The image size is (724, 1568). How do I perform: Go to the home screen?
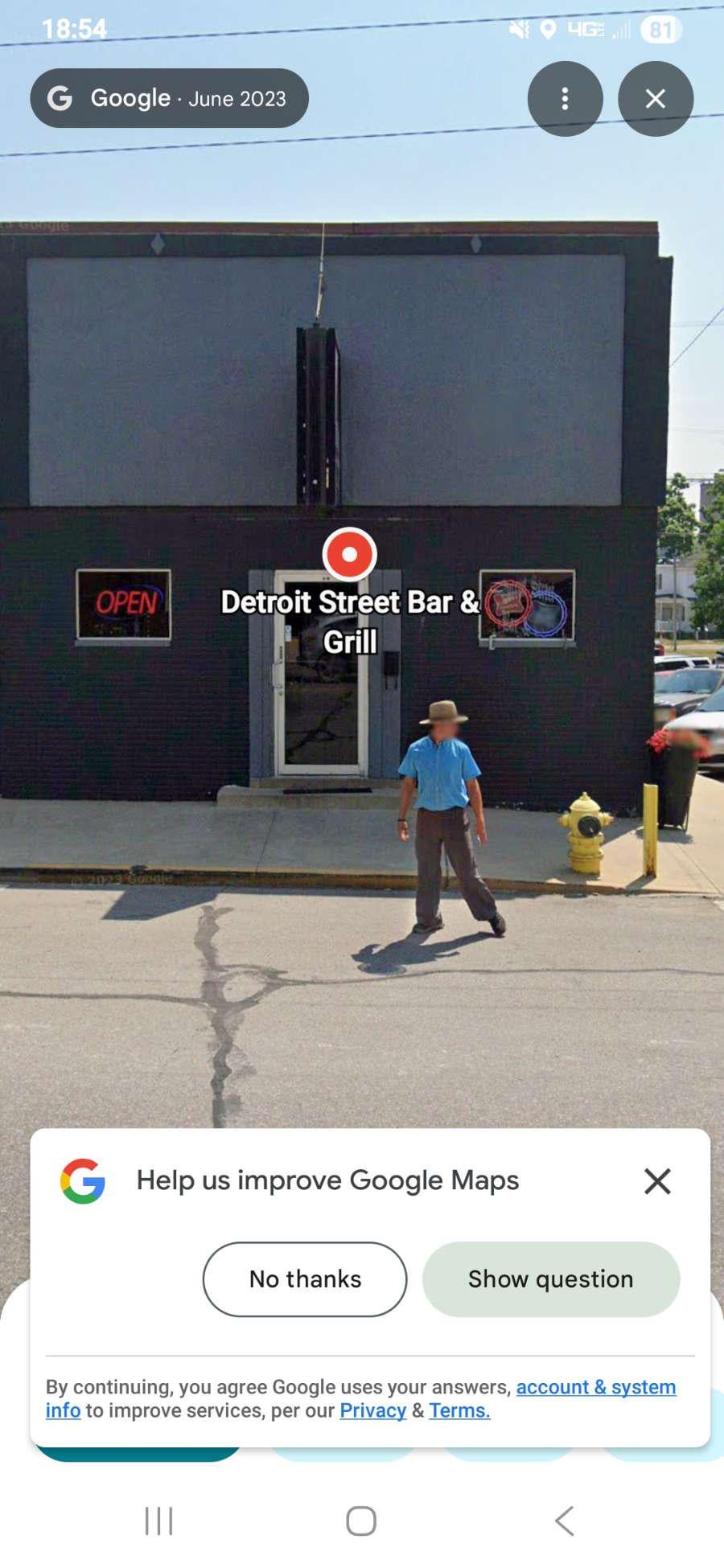tap(361, 1521)
